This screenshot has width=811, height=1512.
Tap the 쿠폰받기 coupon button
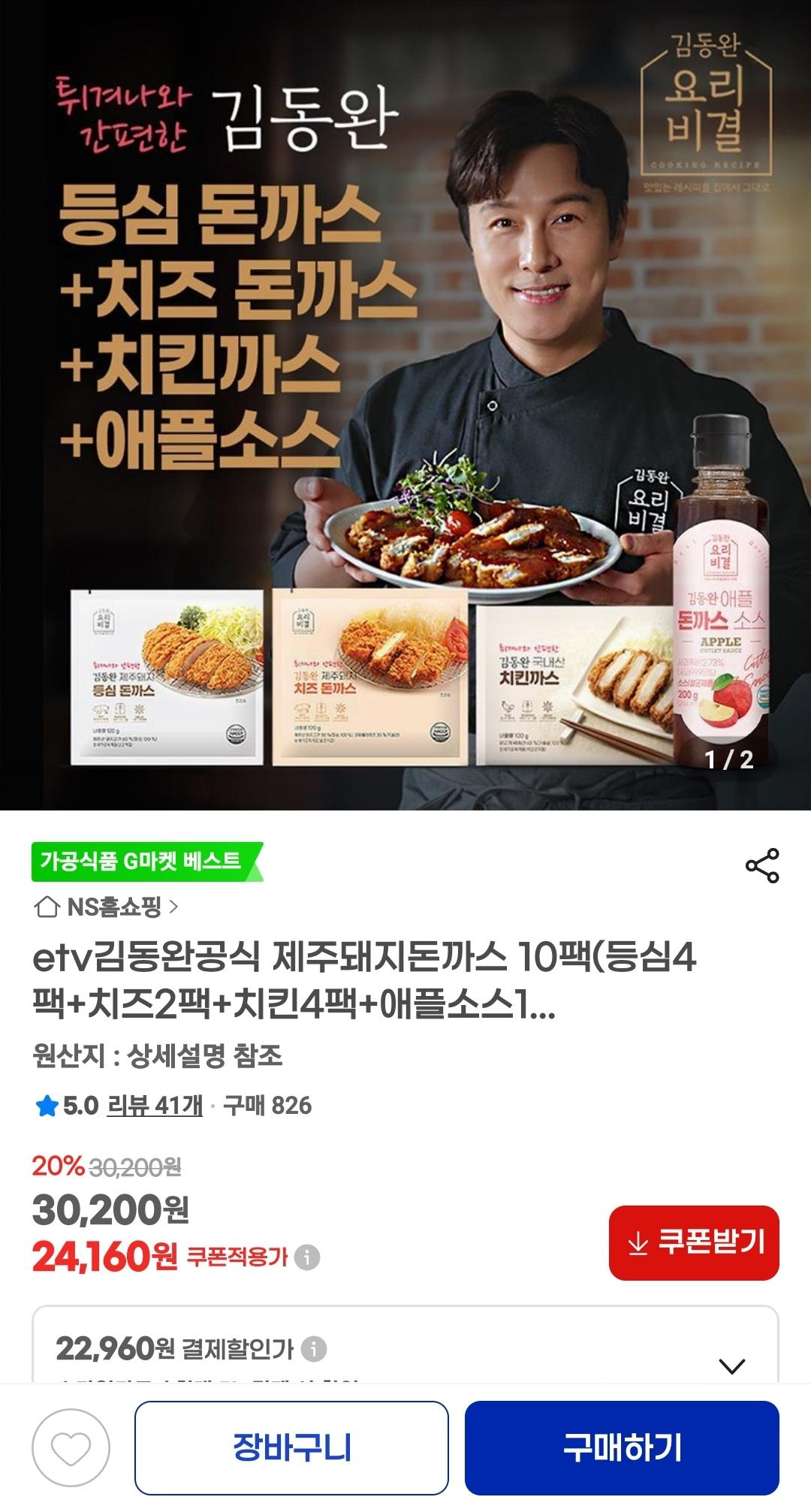(x=694, y=1242)
